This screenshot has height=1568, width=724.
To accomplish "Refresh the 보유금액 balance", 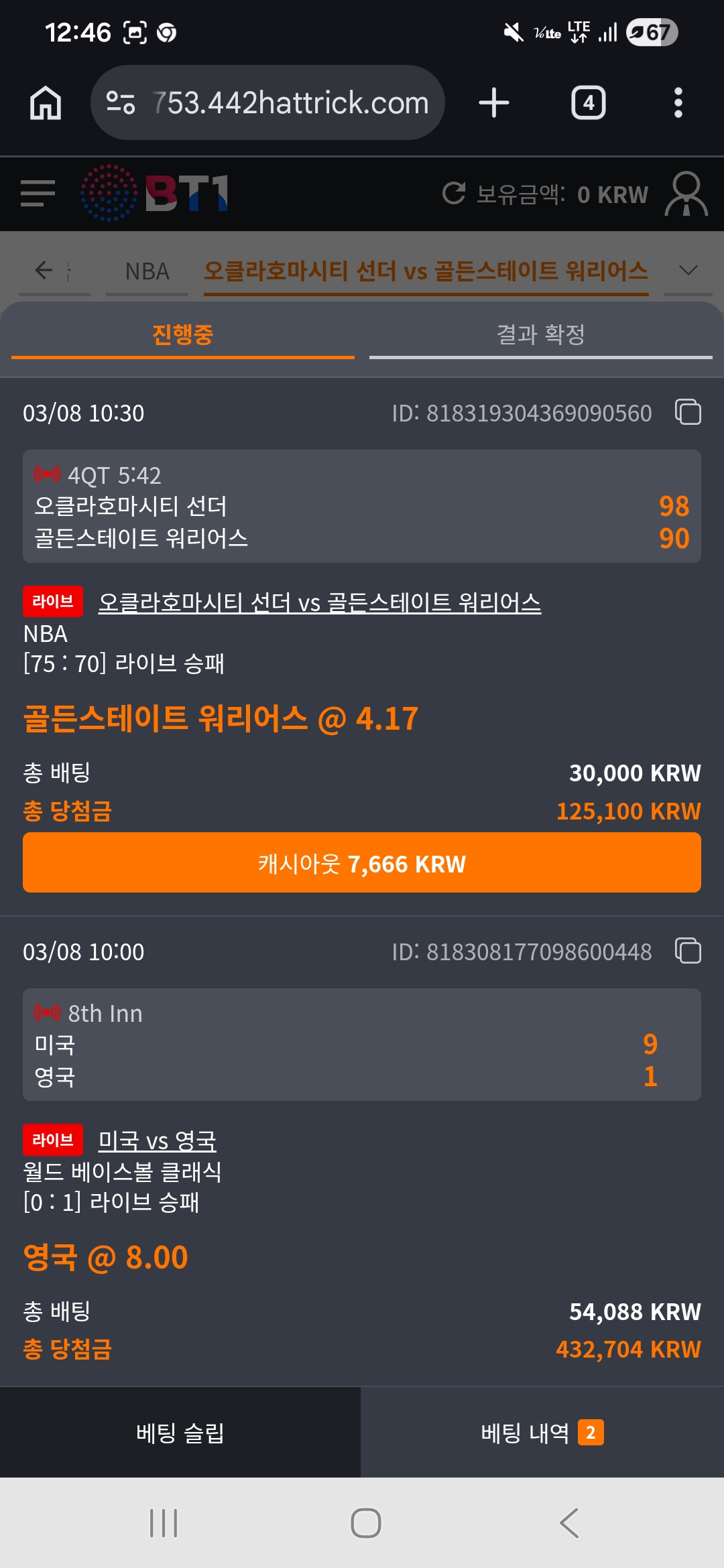I will coord(454,194).
